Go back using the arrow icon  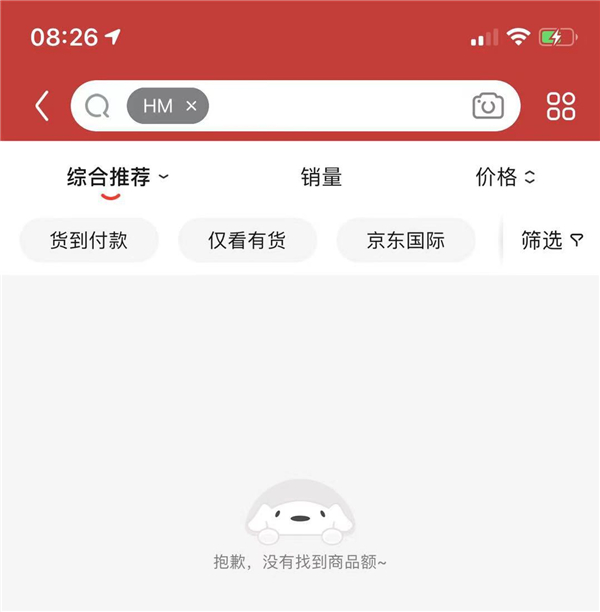(x=41, y=106)
